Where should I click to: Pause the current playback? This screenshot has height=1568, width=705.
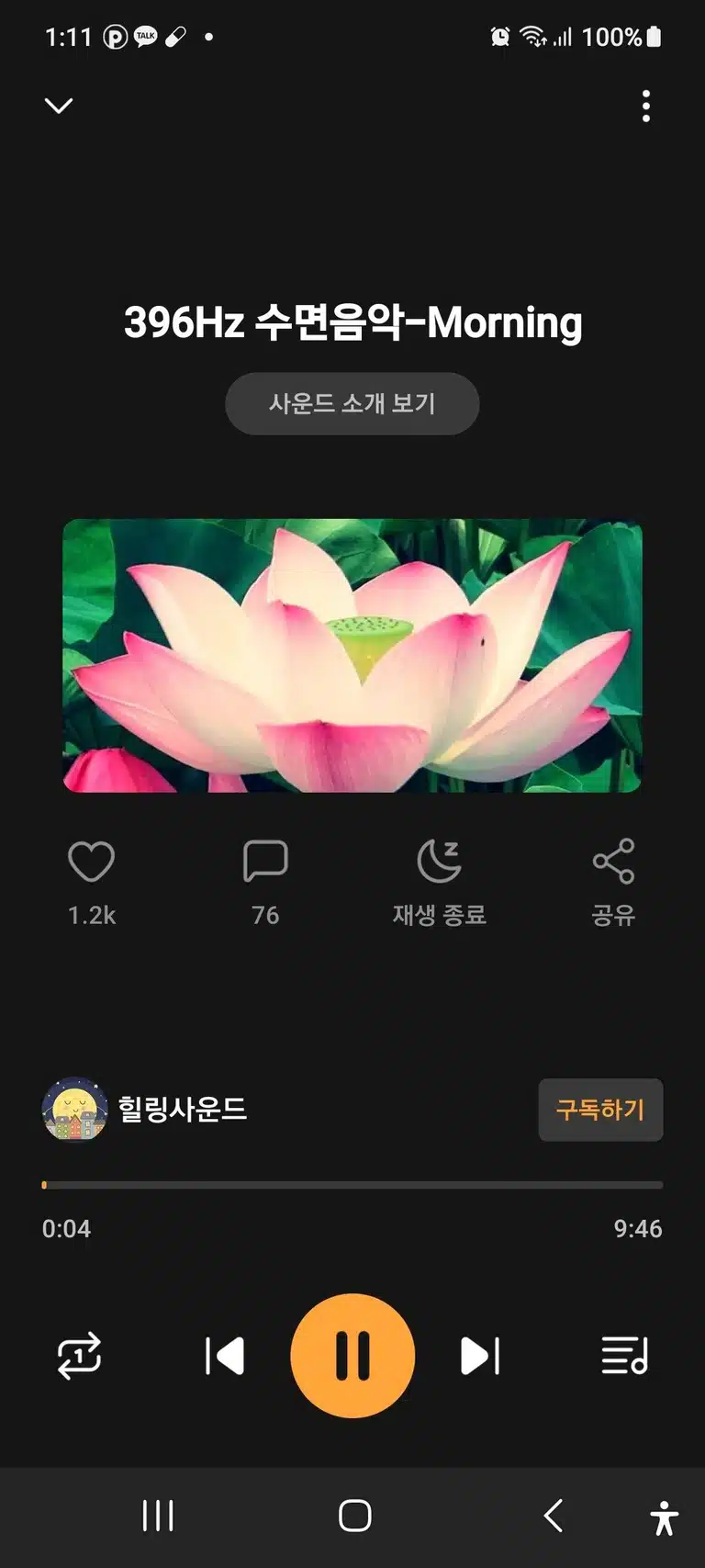point(352,1356)
